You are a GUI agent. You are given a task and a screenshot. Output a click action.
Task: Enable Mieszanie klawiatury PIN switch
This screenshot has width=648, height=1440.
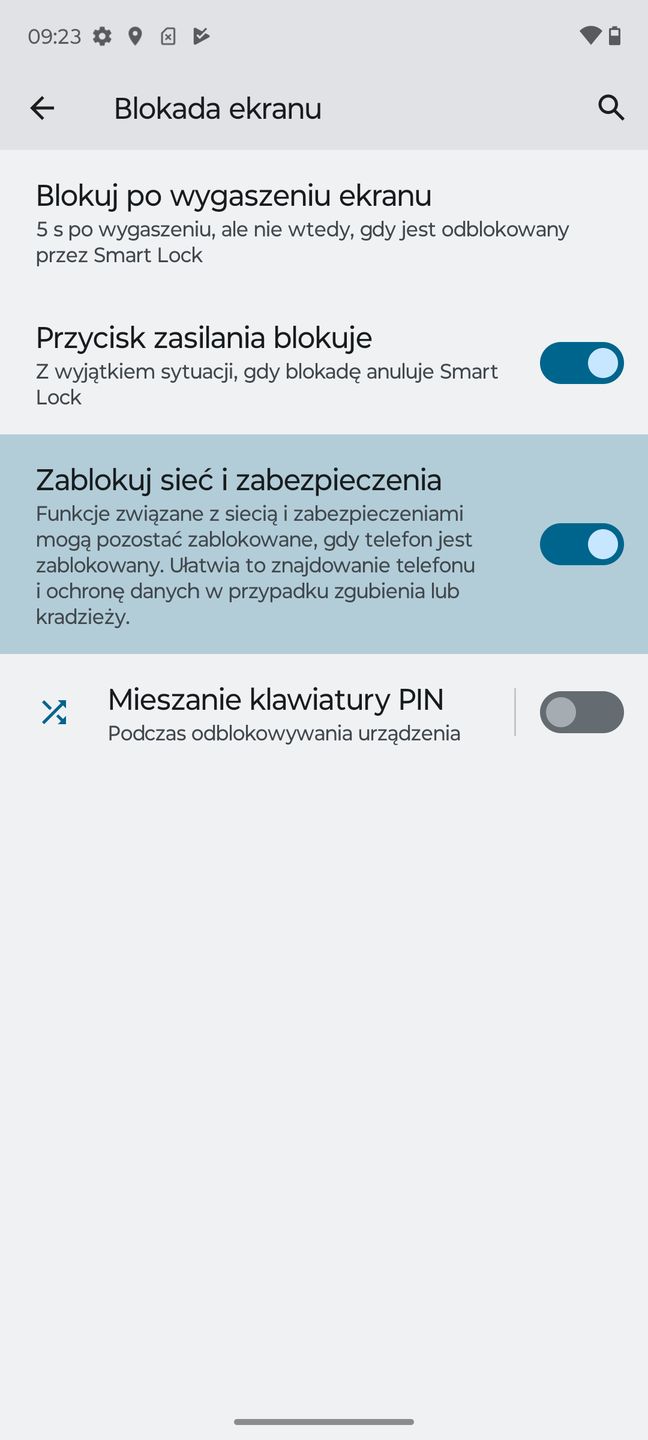[581, 713]
